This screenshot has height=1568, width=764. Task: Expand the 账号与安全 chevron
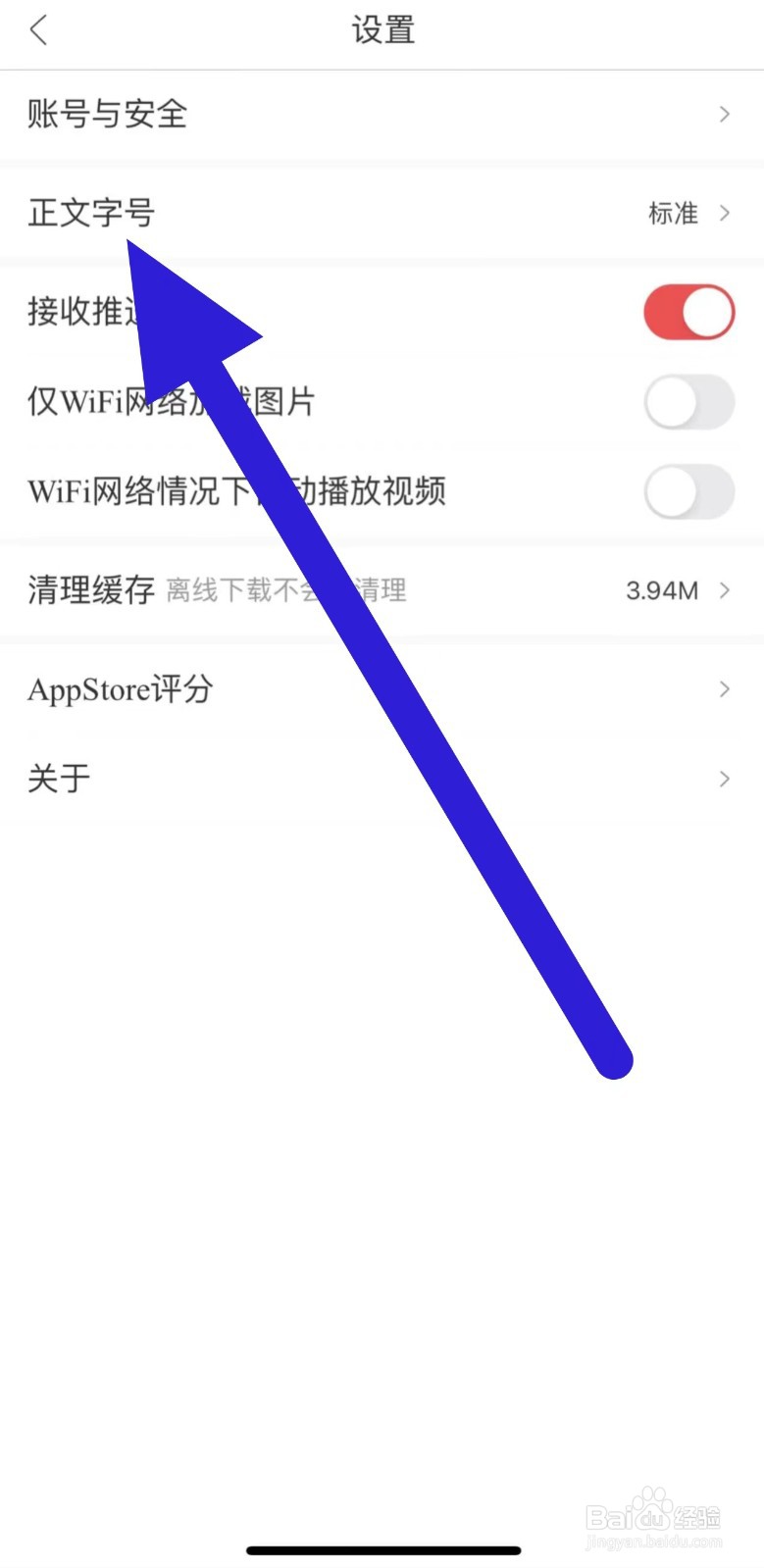pos(724,114)
